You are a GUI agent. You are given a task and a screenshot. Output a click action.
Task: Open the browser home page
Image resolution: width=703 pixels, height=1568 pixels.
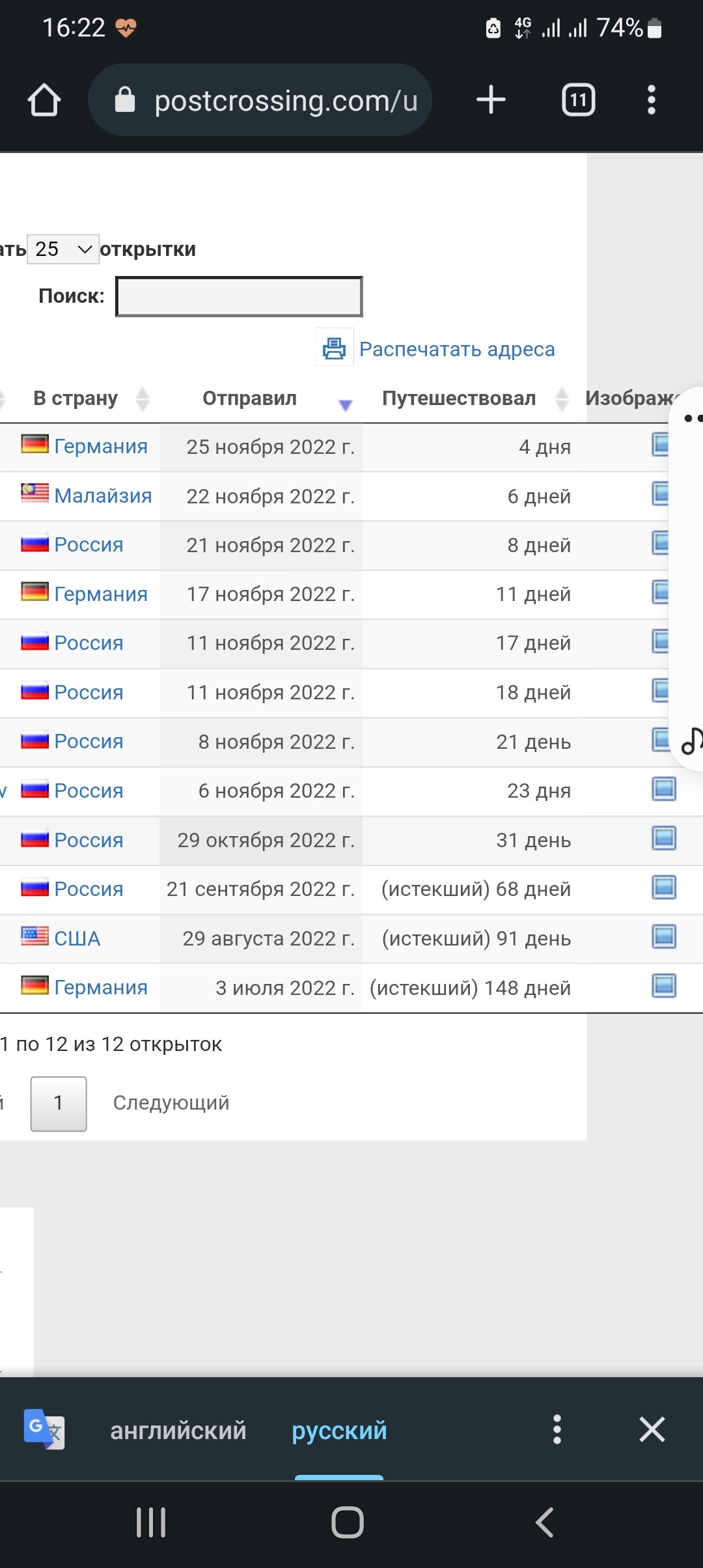tap(44, 100)
